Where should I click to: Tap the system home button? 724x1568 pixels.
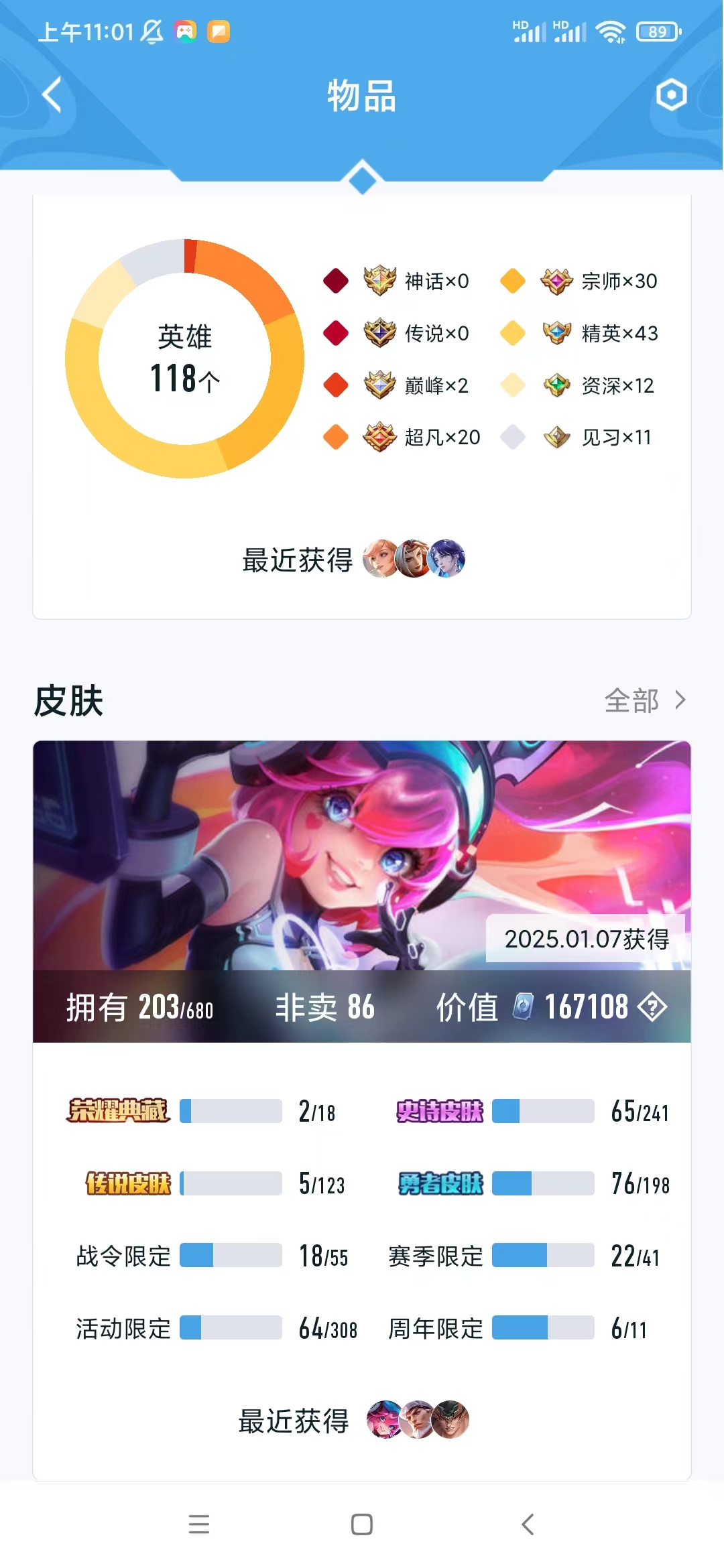[362, 1524]
